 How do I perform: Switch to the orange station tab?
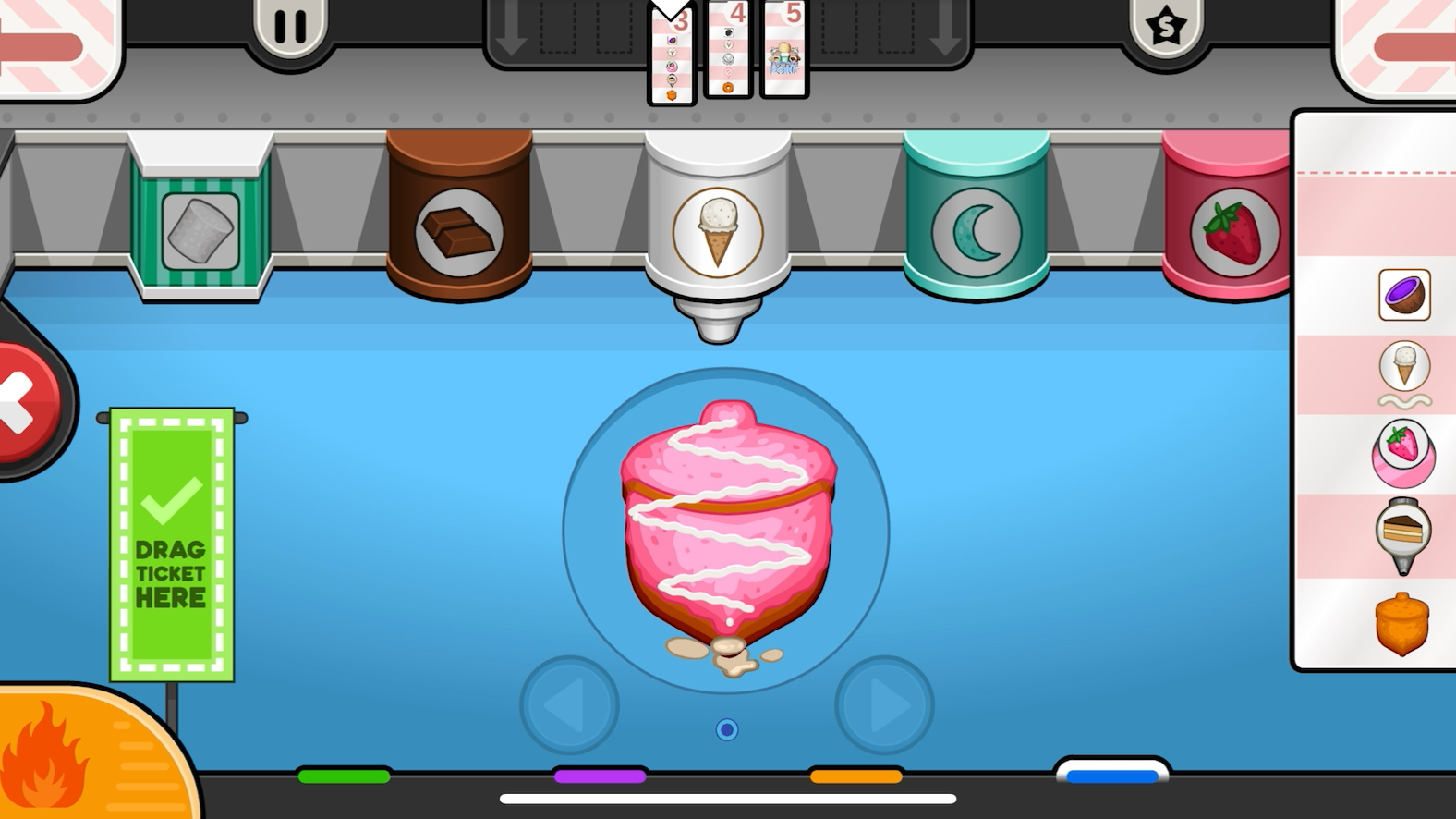[x=855, y=777]
